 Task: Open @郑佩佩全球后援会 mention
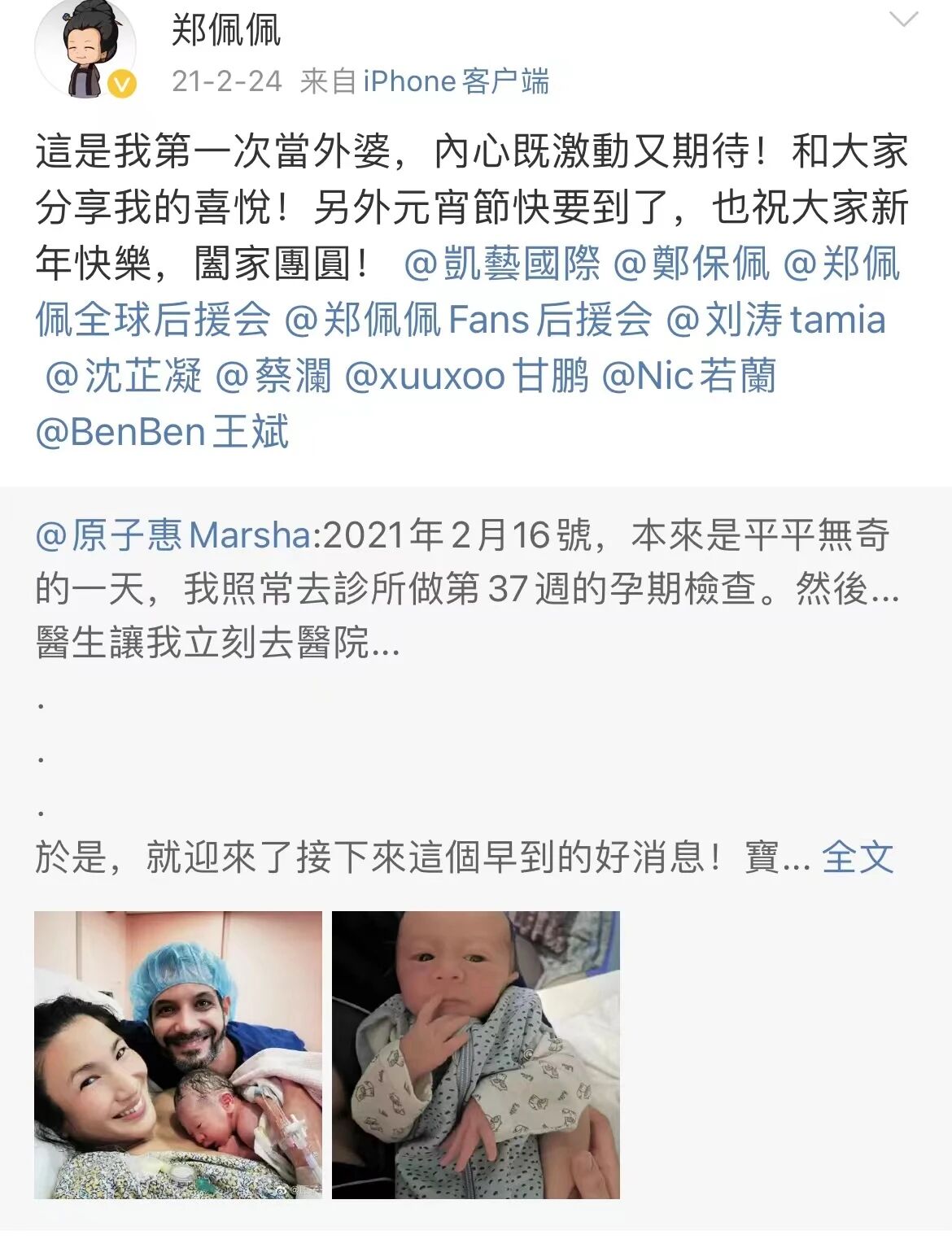click(153, 319)
